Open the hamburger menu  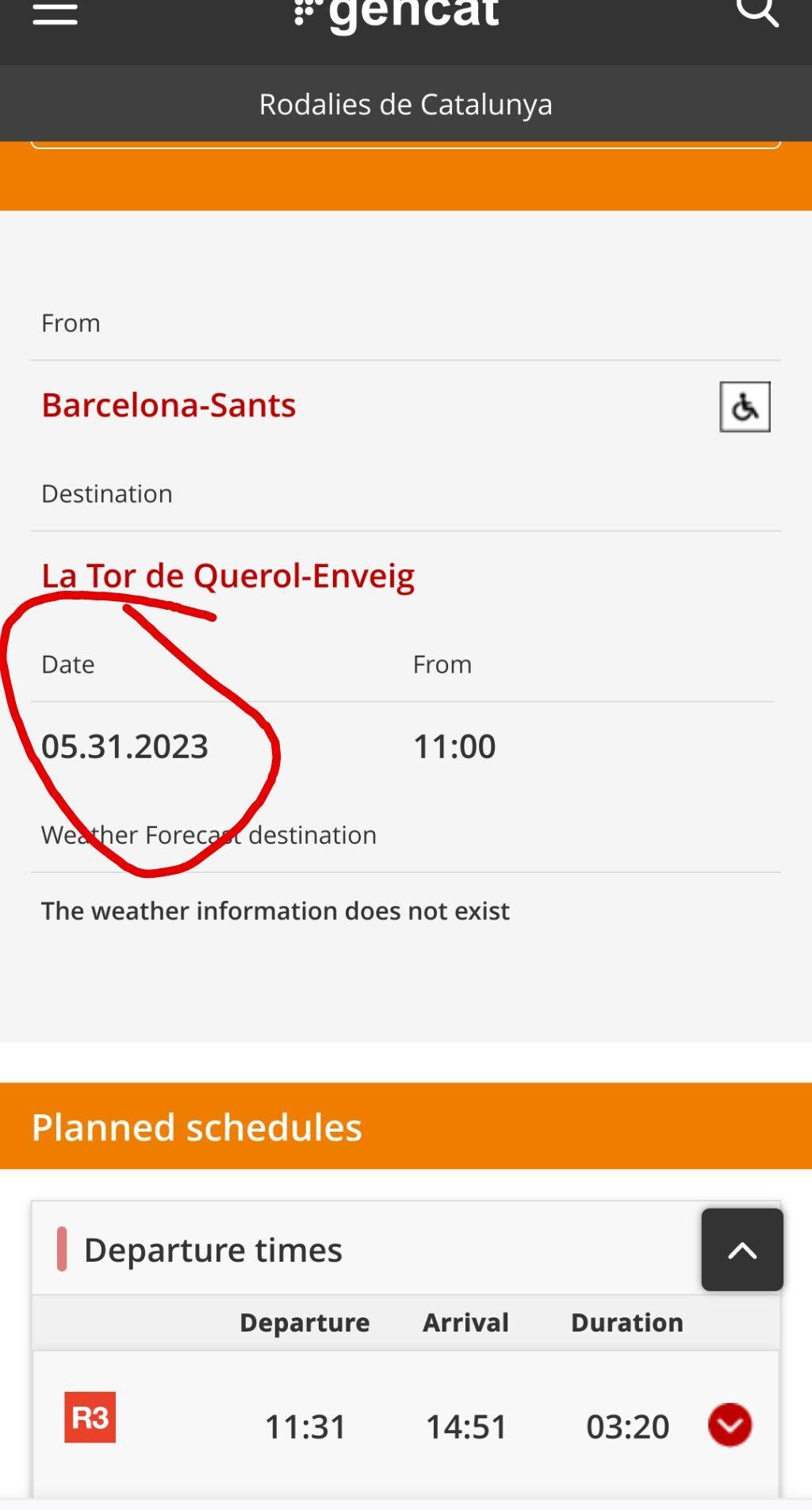(x=55, y=13)
